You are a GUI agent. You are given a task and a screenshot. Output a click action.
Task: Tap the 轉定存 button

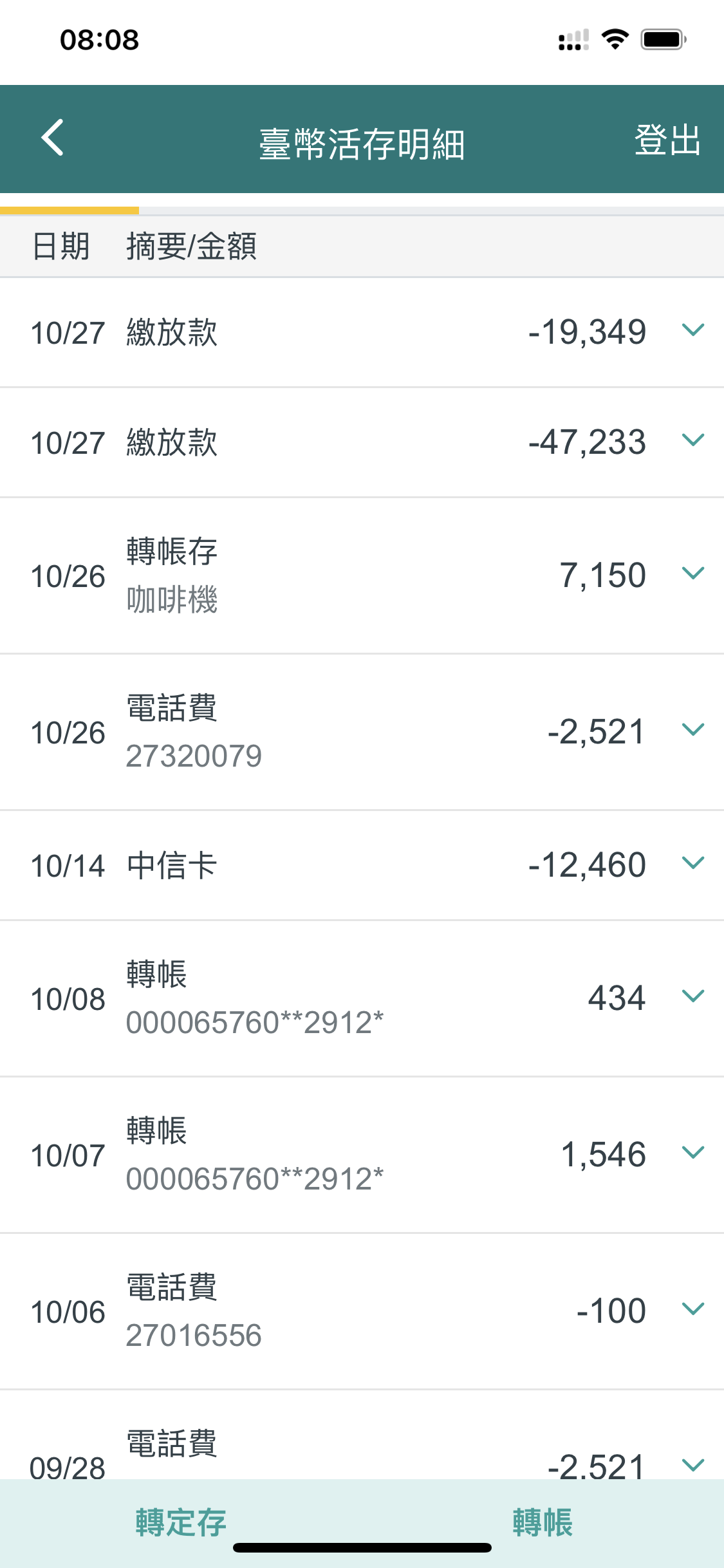[181, 1522]
